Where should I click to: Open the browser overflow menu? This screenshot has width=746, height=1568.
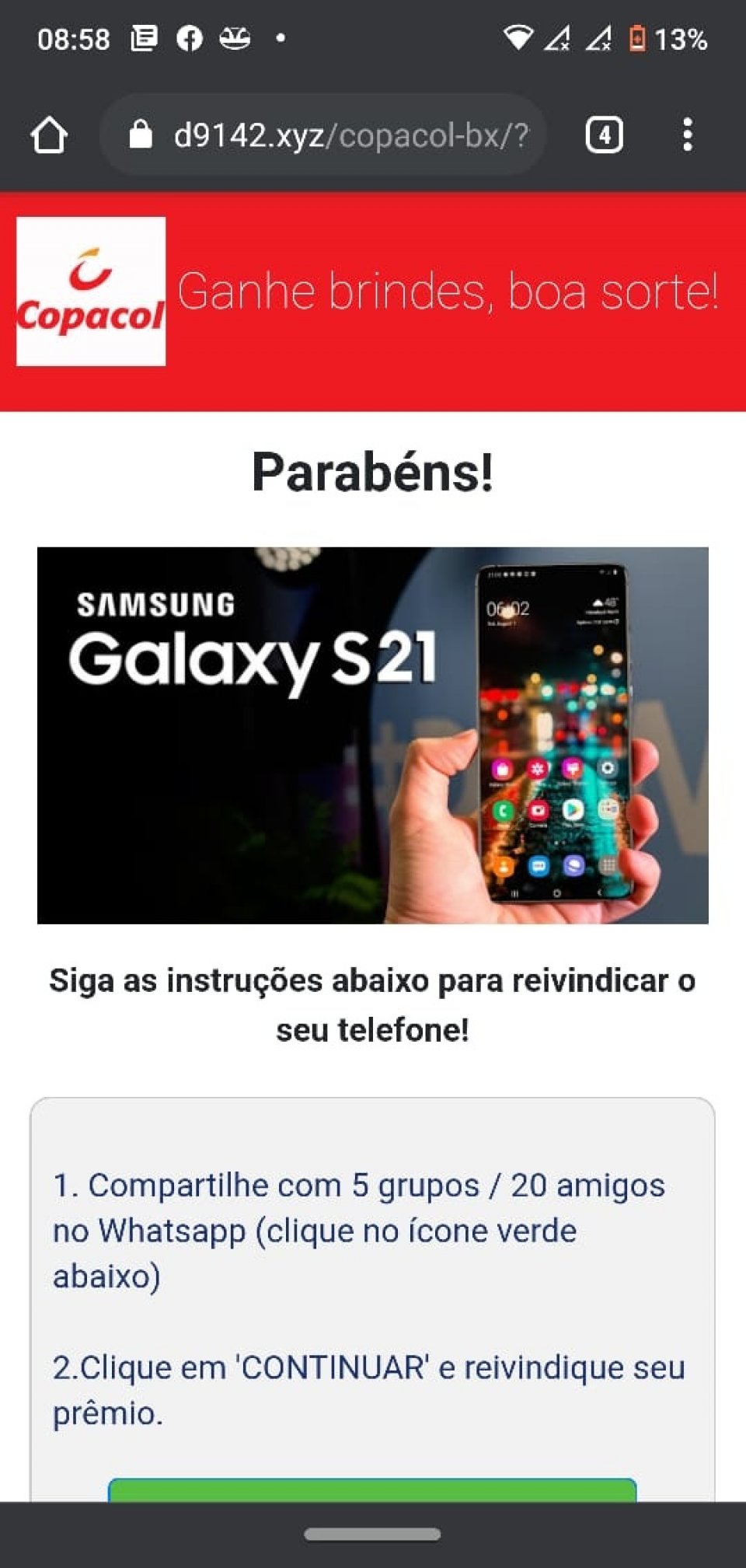tap(687, 134)
